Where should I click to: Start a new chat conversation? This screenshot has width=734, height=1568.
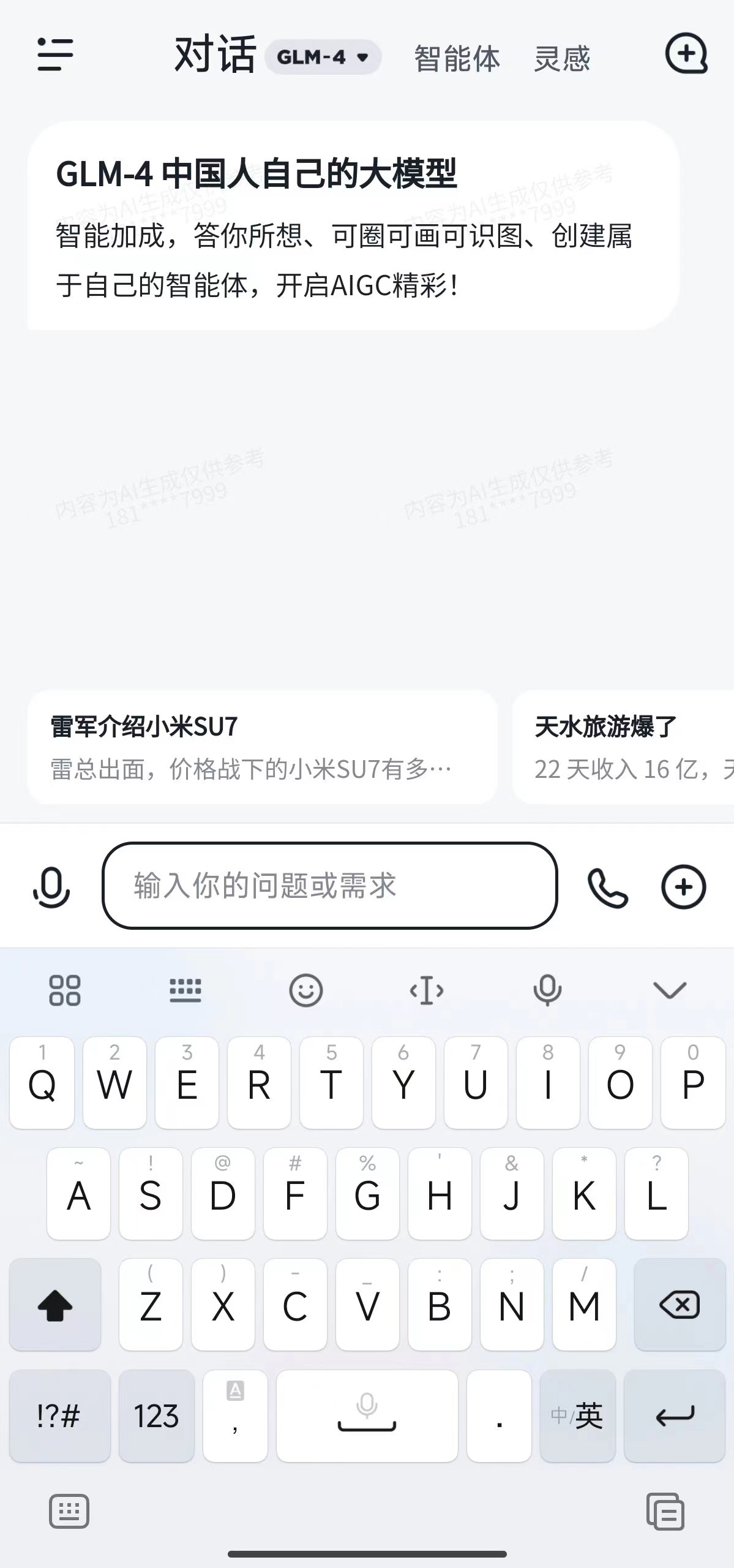(x=686, y=53)
